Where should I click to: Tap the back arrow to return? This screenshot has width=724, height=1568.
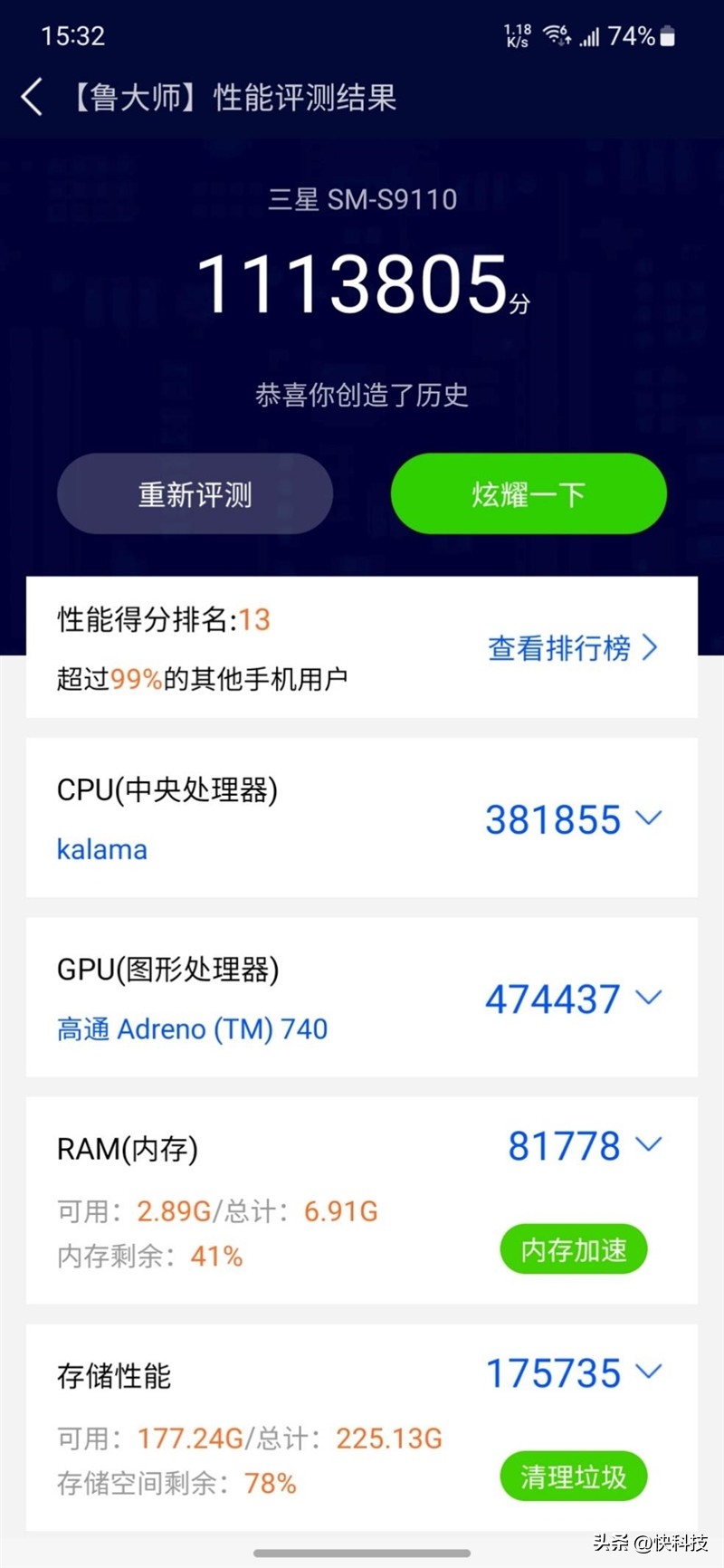[33, 97]
